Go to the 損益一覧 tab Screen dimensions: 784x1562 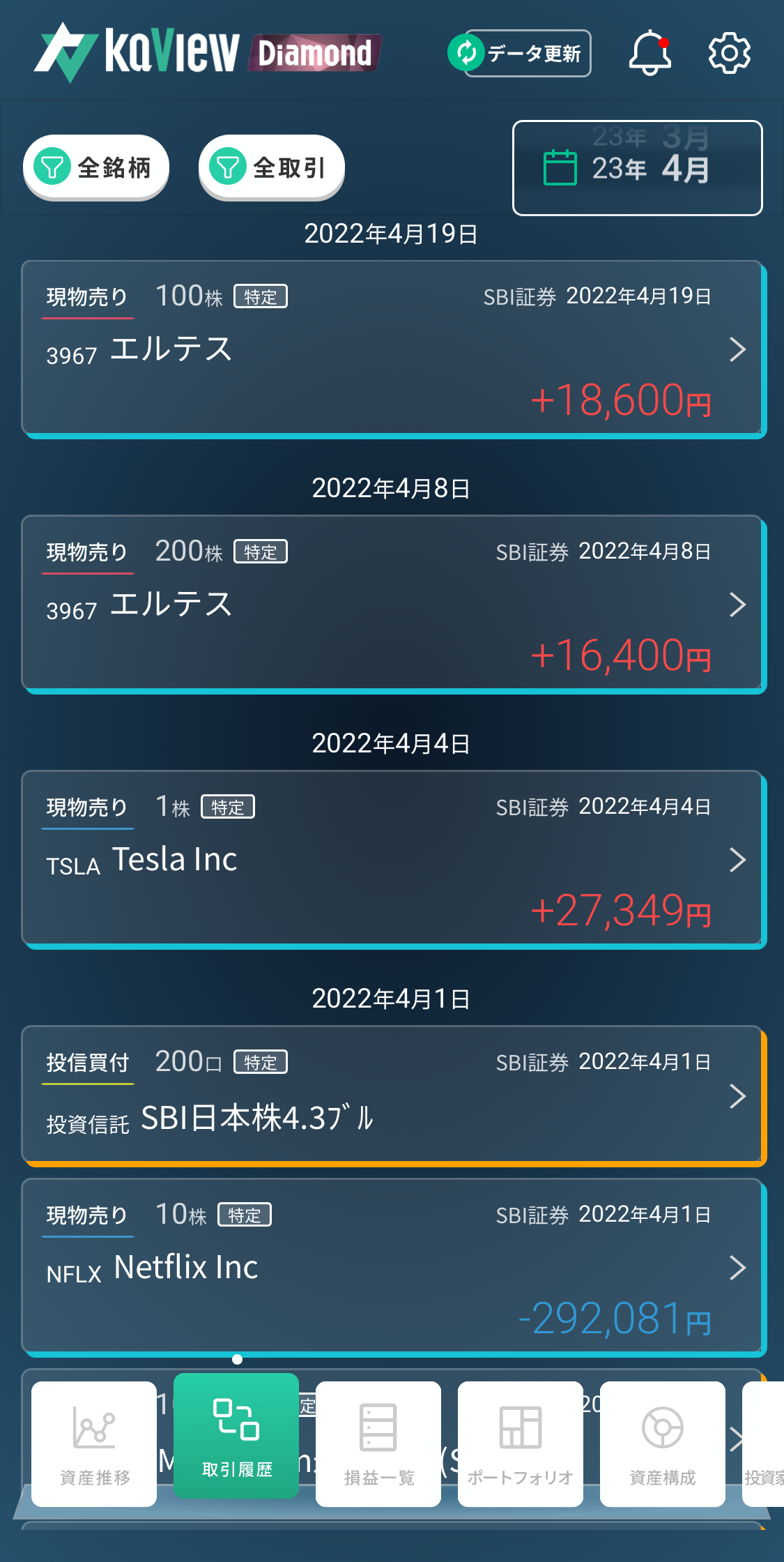pyautogui.click(x=378, y=1444)
